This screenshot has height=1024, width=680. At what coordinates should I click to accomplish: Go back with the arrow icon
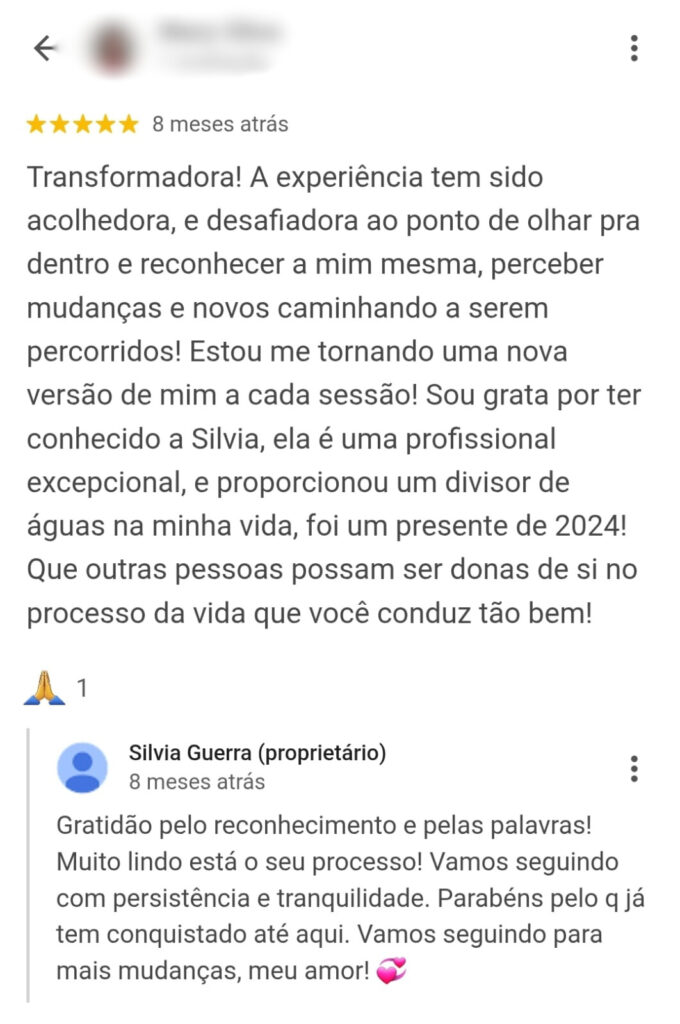tap(44, 48)
